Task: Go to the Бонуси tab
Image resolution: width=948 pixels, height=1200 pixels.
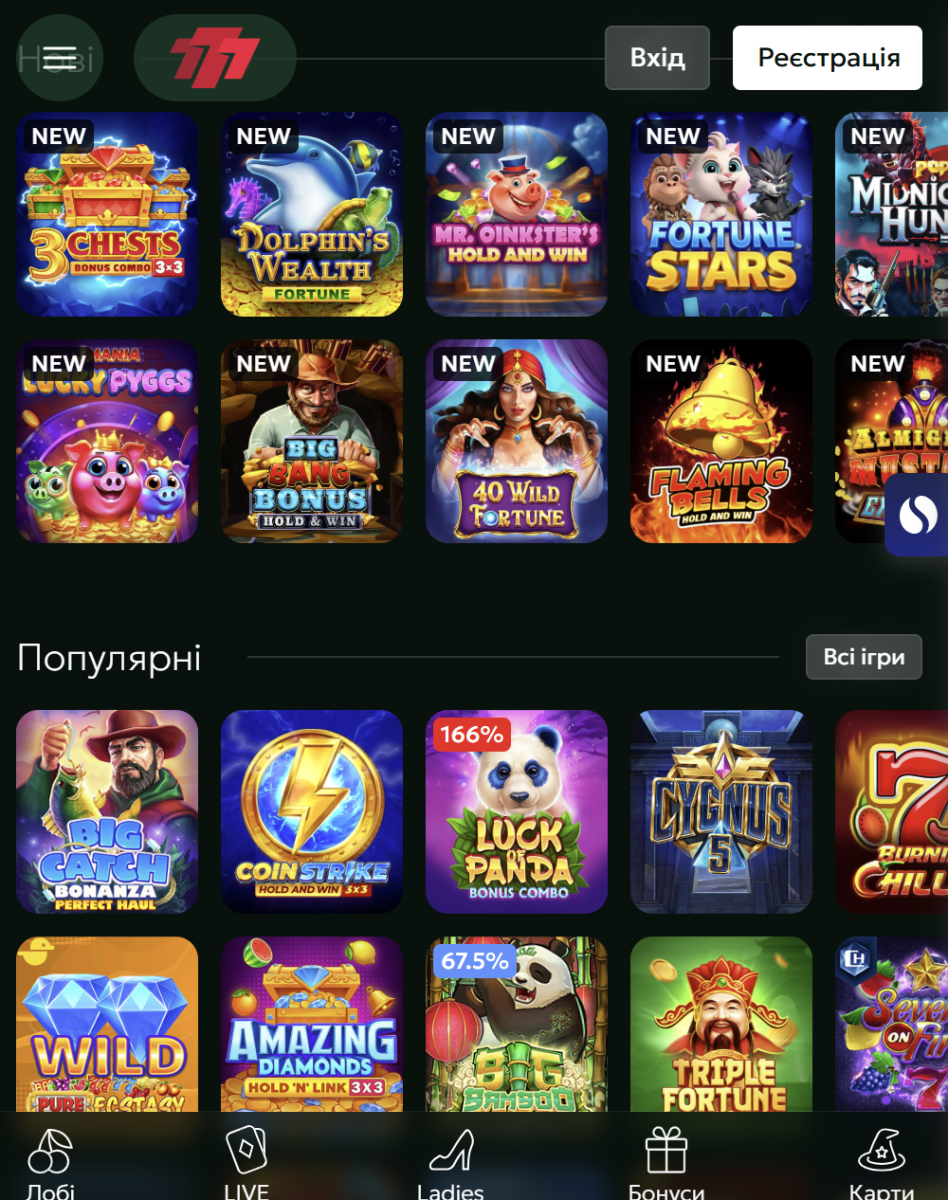Action: (666, 1162)
